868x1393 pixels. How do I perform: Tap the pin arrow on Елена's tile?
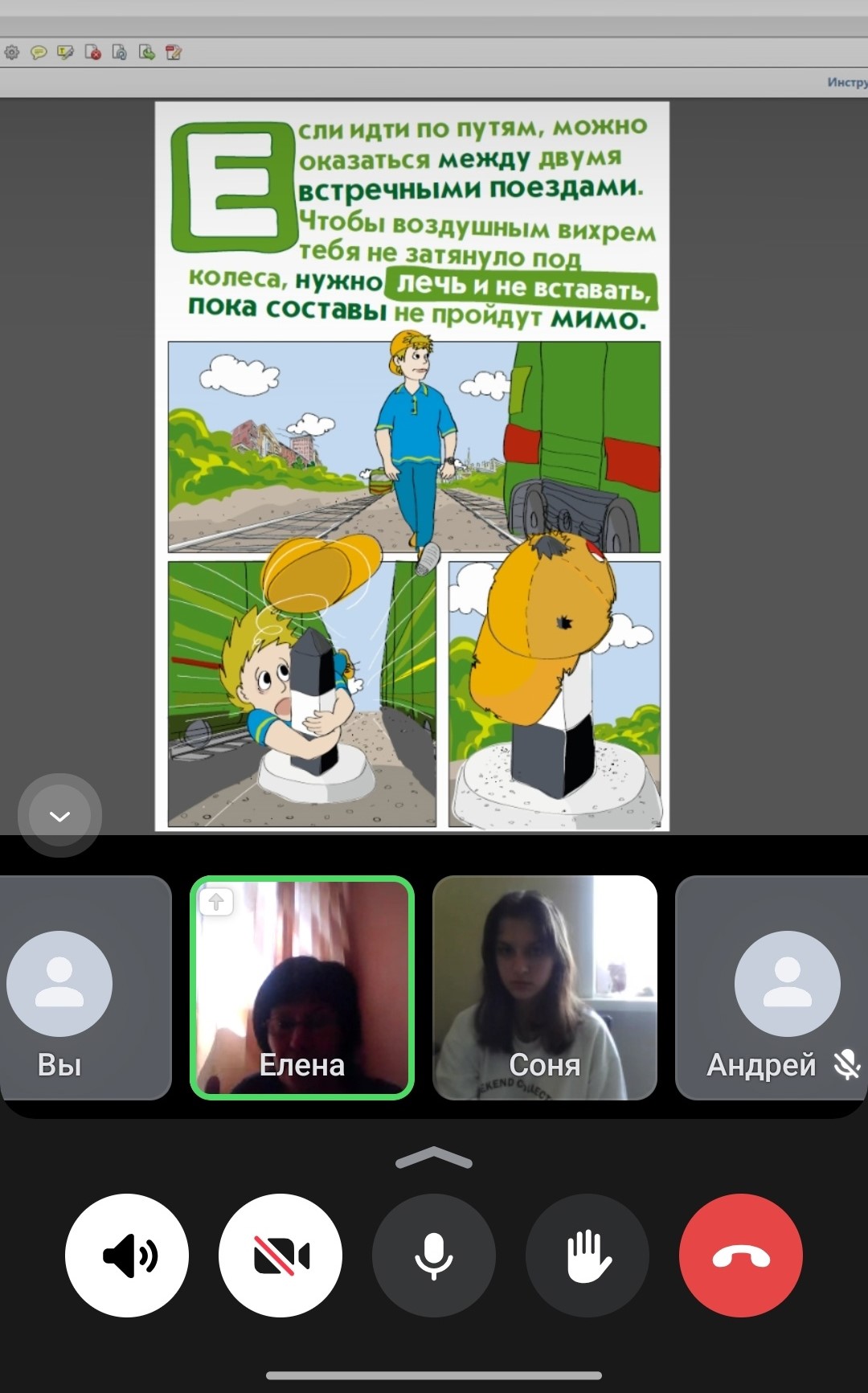click(216, 902)
